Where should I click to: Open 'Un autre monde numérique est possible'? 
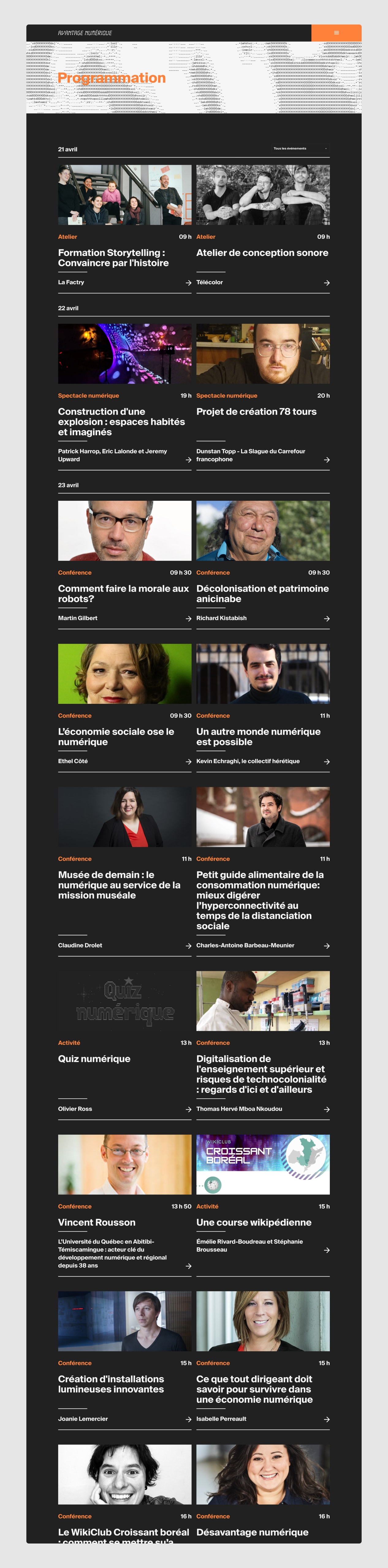258,736
